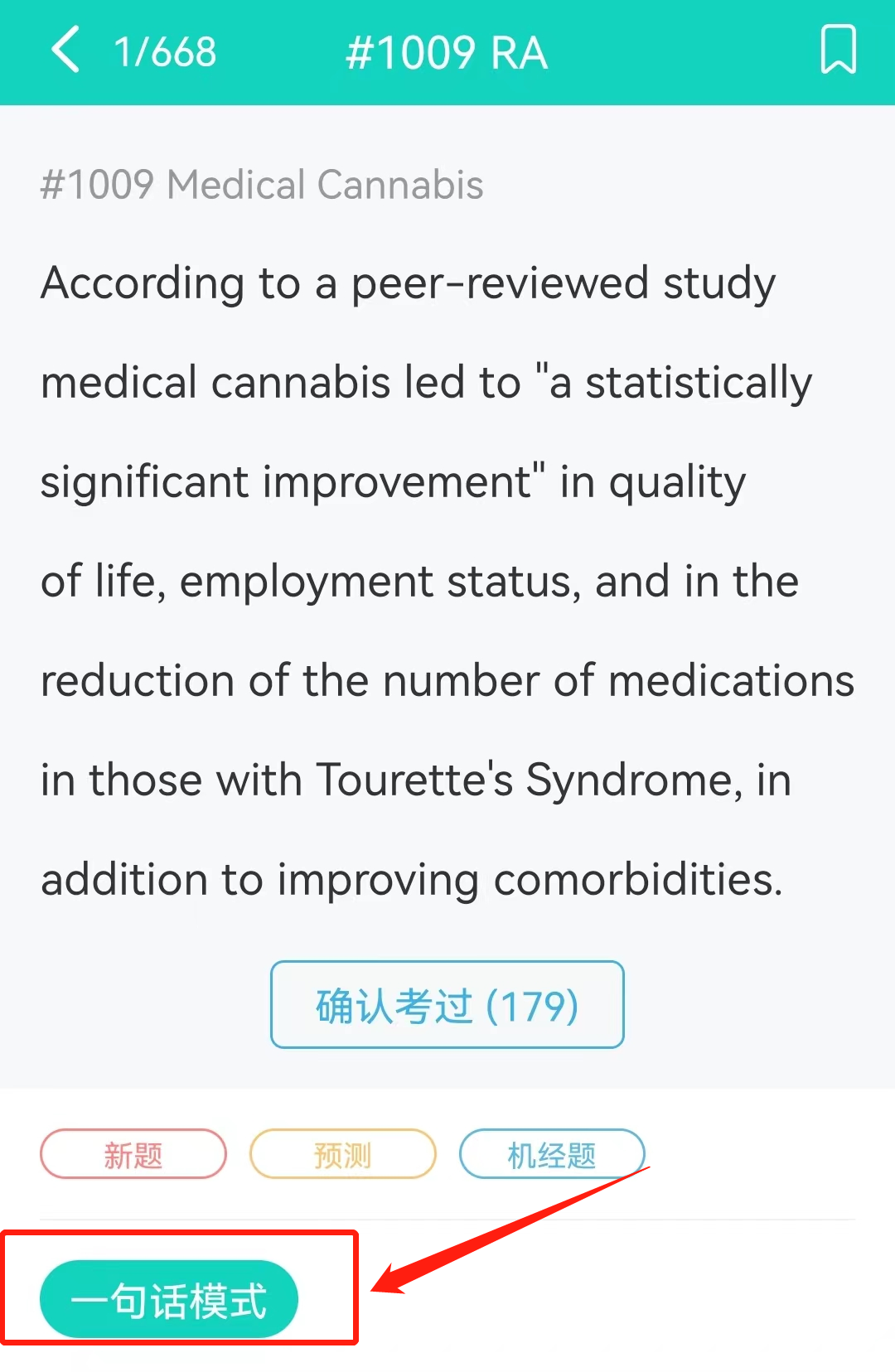Screen dimensions: 895x1372
Task: Select the 机经题 tag
Action: click(x=552, y=1153)
